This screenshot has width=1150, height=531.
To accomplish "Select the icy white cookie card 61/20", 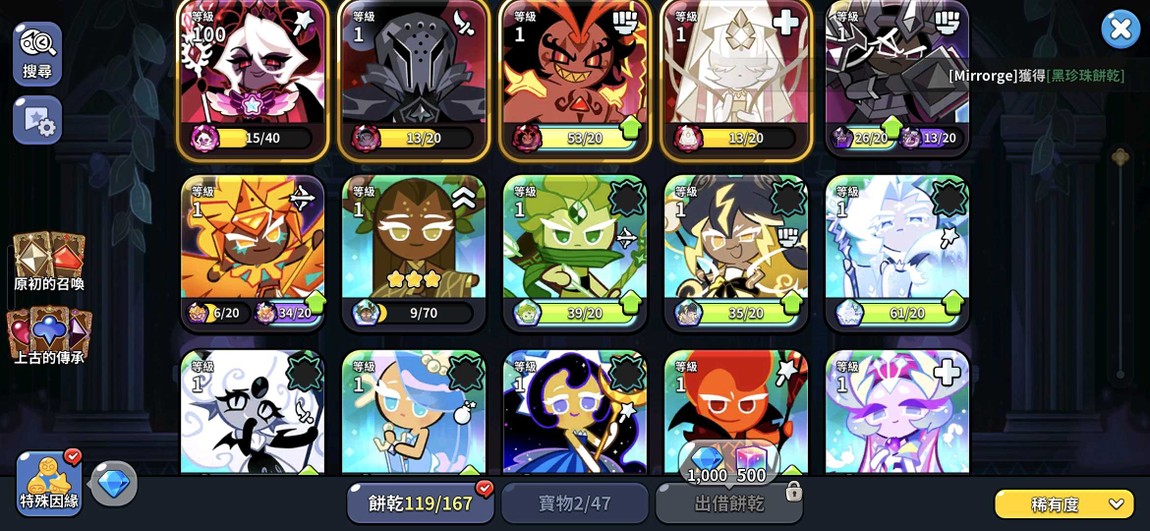I will click(896, 250).
